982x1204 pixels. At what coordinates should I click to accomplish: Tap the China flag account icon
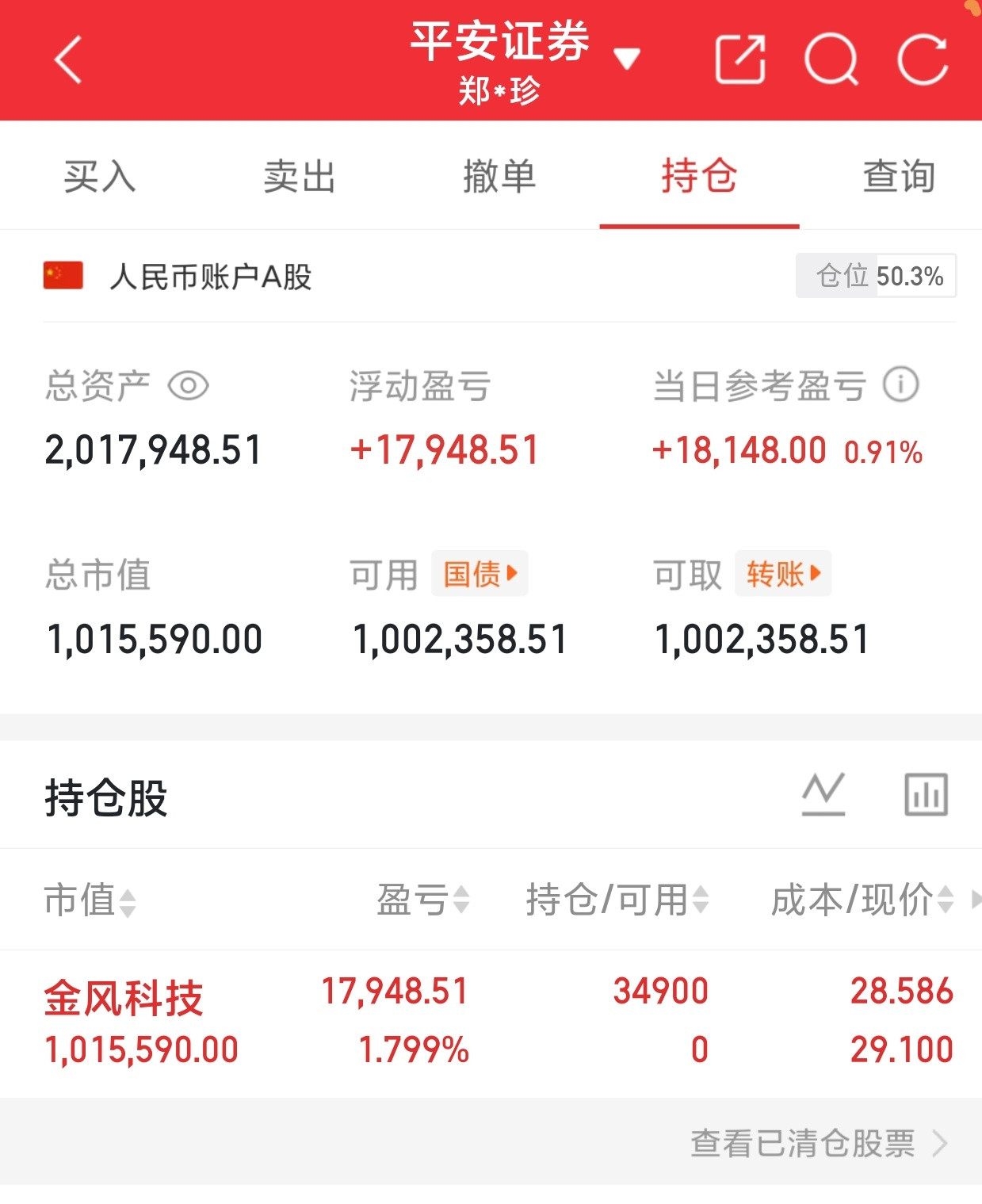(x=62, y=276)
